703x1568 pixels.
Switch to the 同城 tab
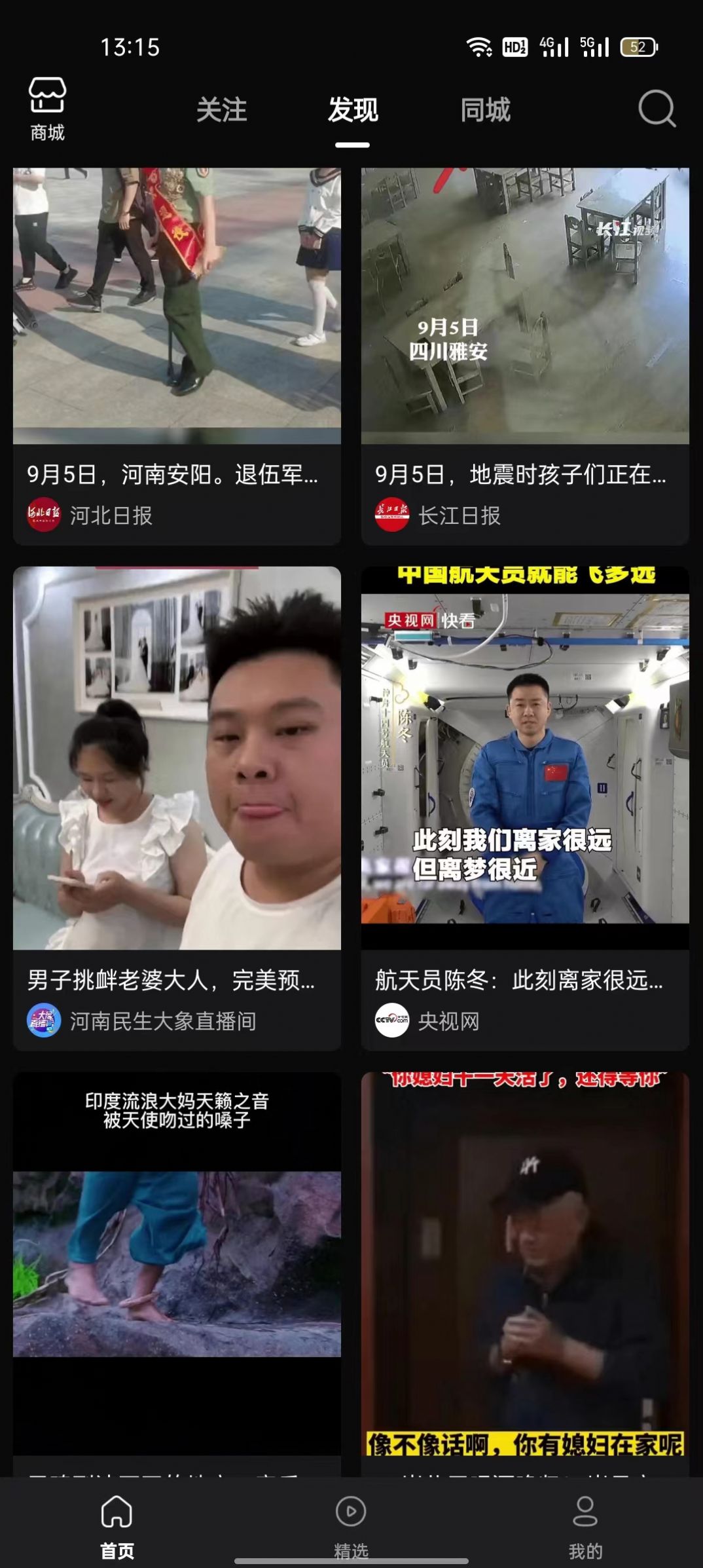[x=485, y=109]
